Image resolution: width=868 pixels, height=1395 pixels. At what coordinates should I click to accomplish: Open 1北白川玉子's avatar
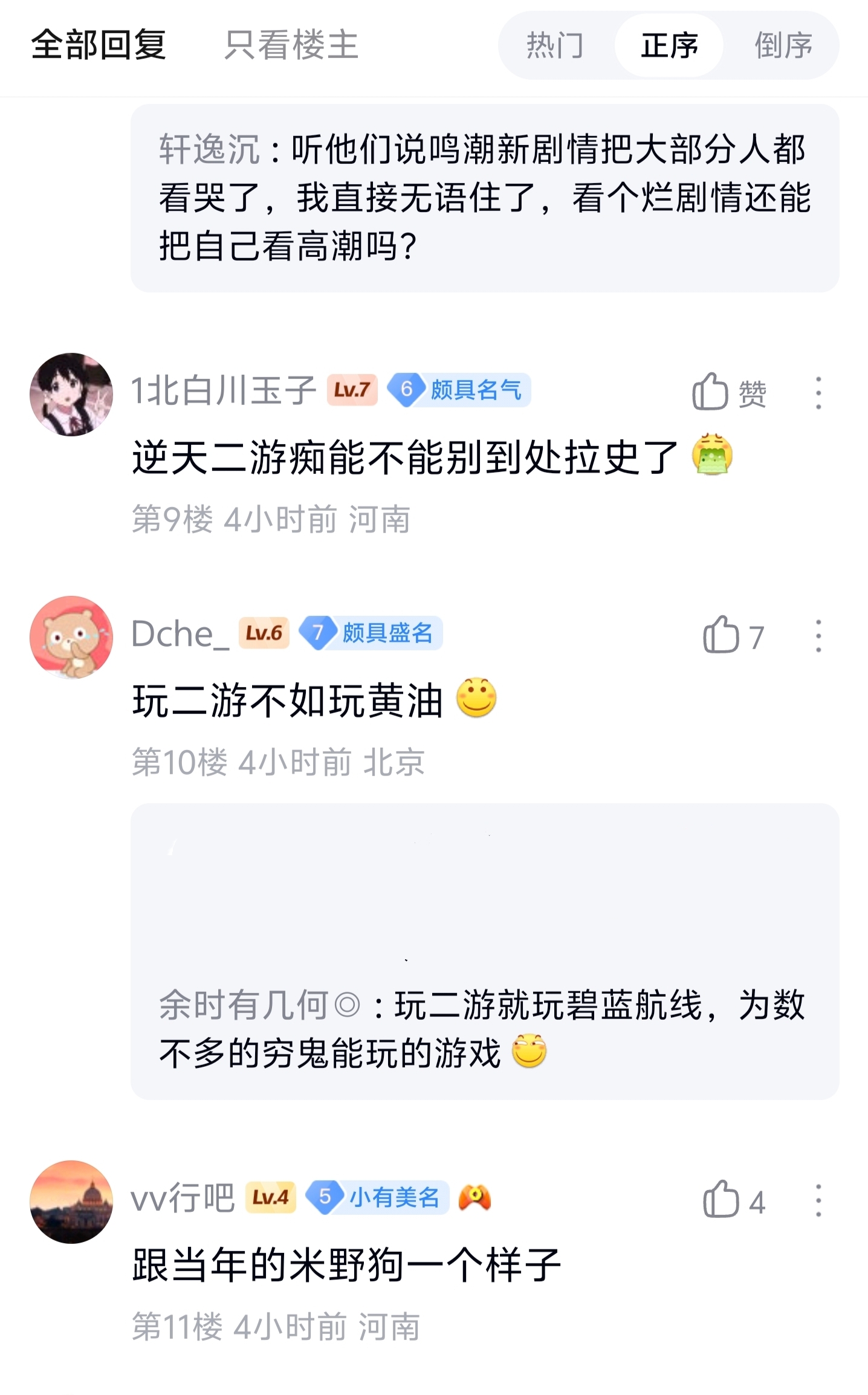(x=71, y=394)
